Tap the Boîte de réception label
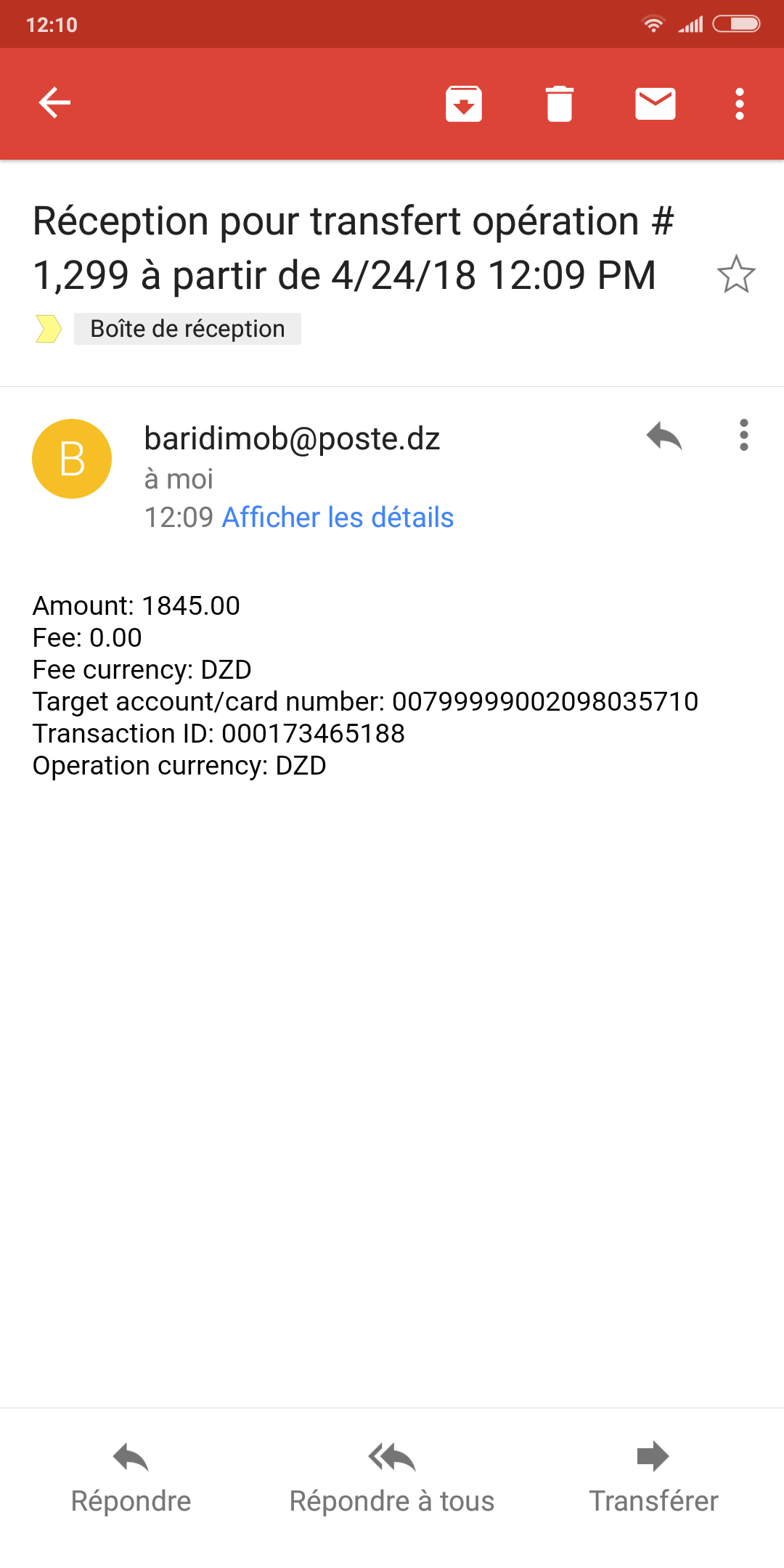The image size is (784, 1568). [x=187, y=329]
